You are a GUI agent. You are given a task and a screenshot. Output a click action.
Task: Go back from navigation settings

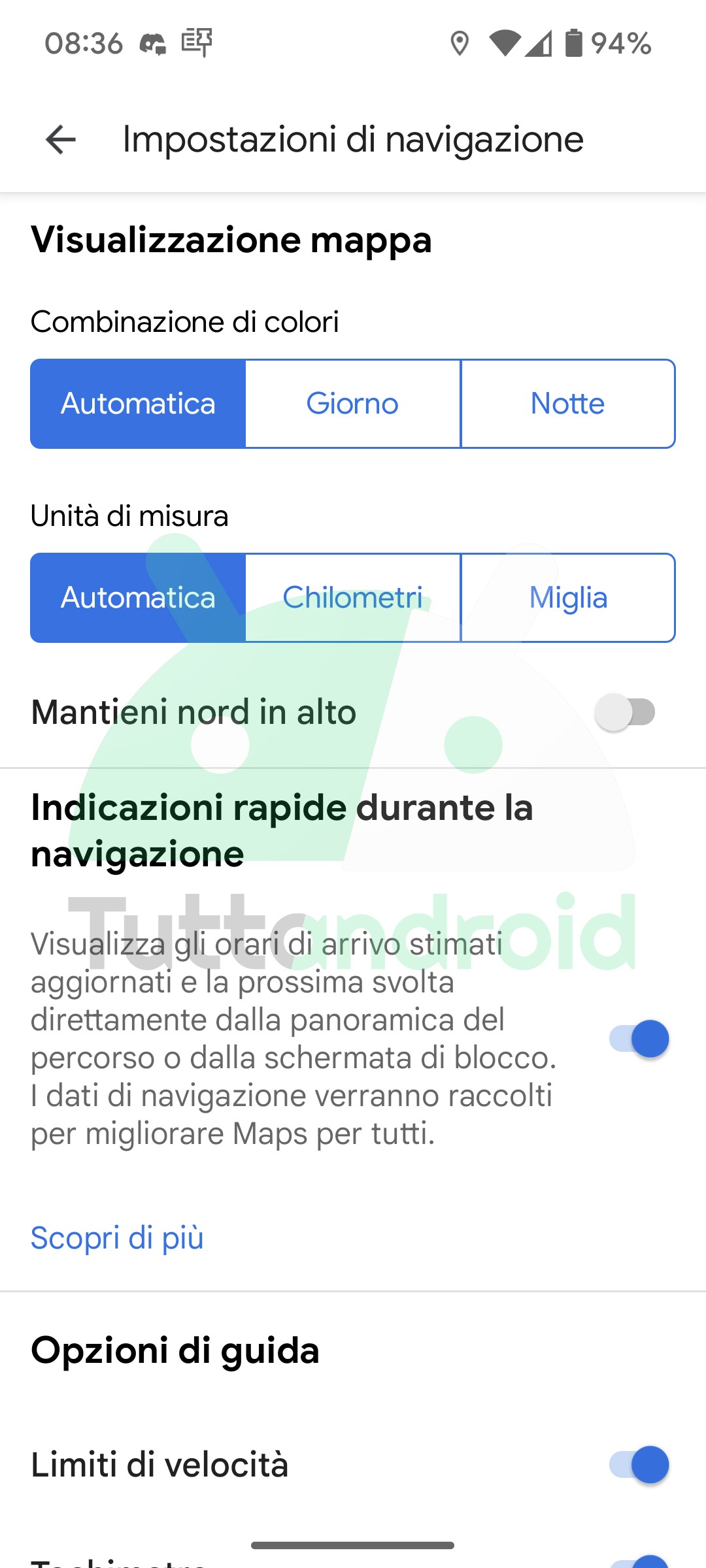click(61, 140)
